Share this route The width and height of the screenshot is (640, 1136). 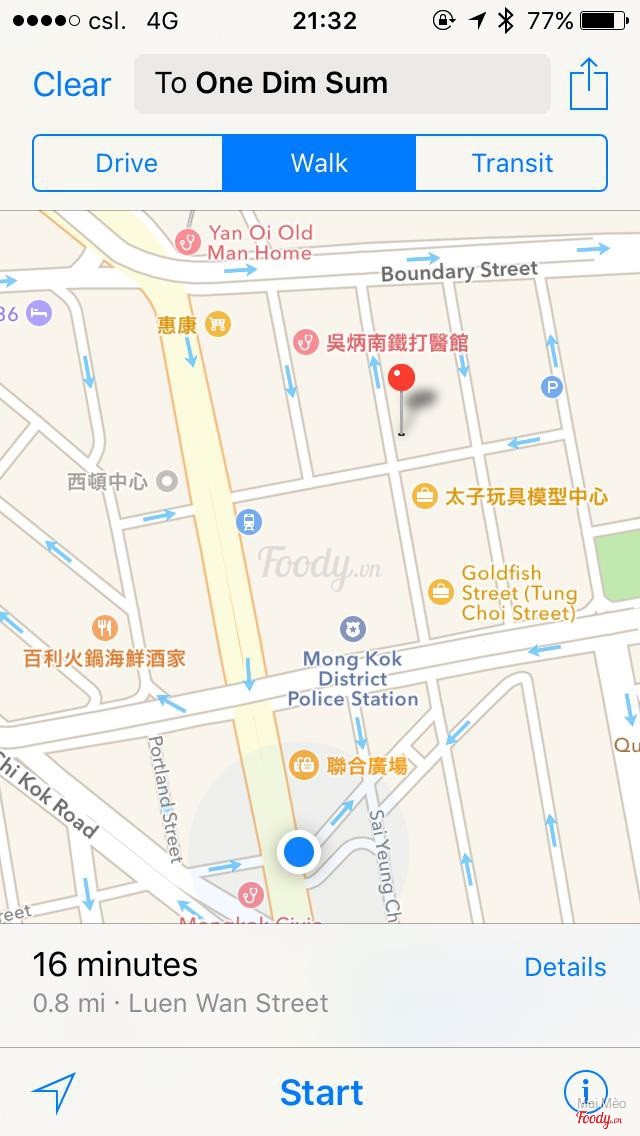[589, 84]
